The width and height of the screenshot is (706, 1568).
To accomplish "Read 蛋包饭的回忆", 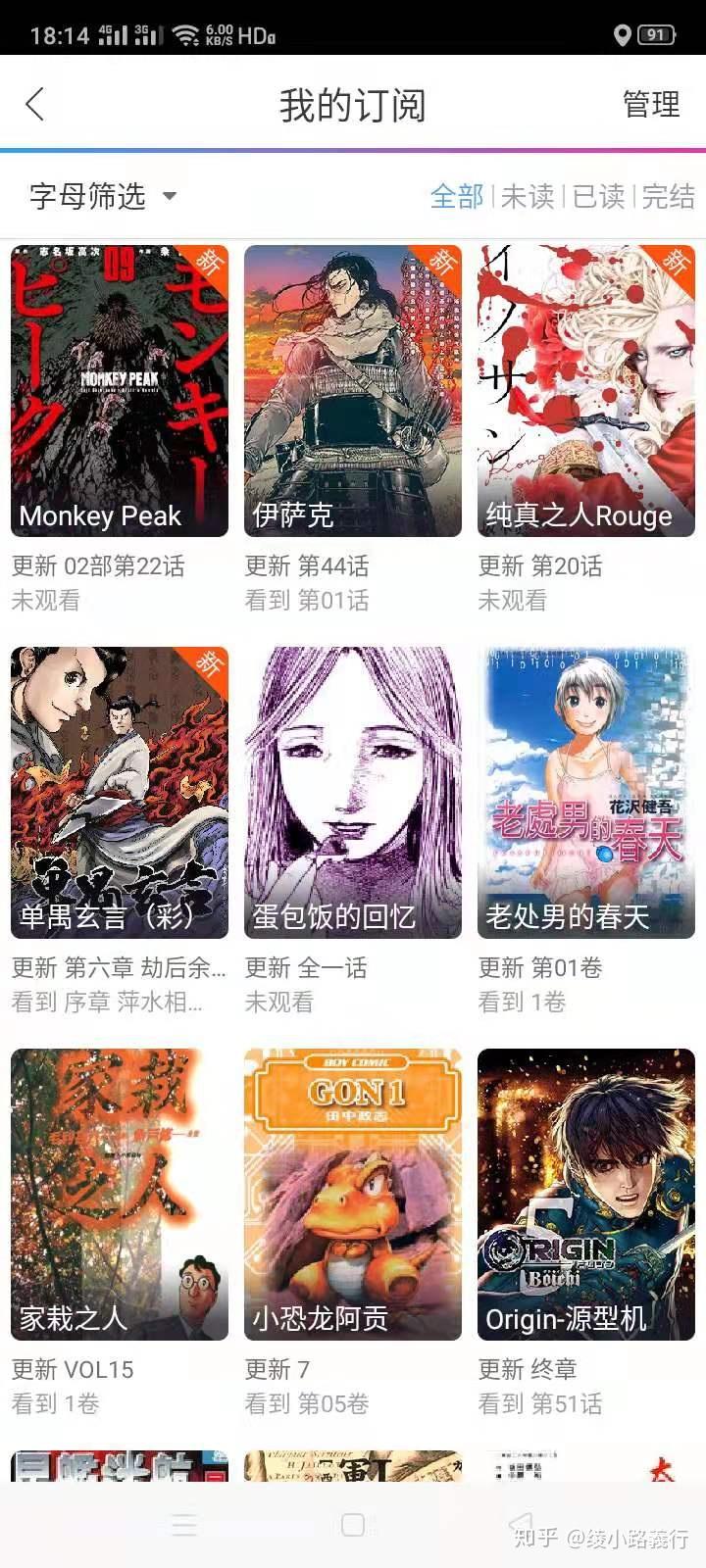I will point(353,793).
